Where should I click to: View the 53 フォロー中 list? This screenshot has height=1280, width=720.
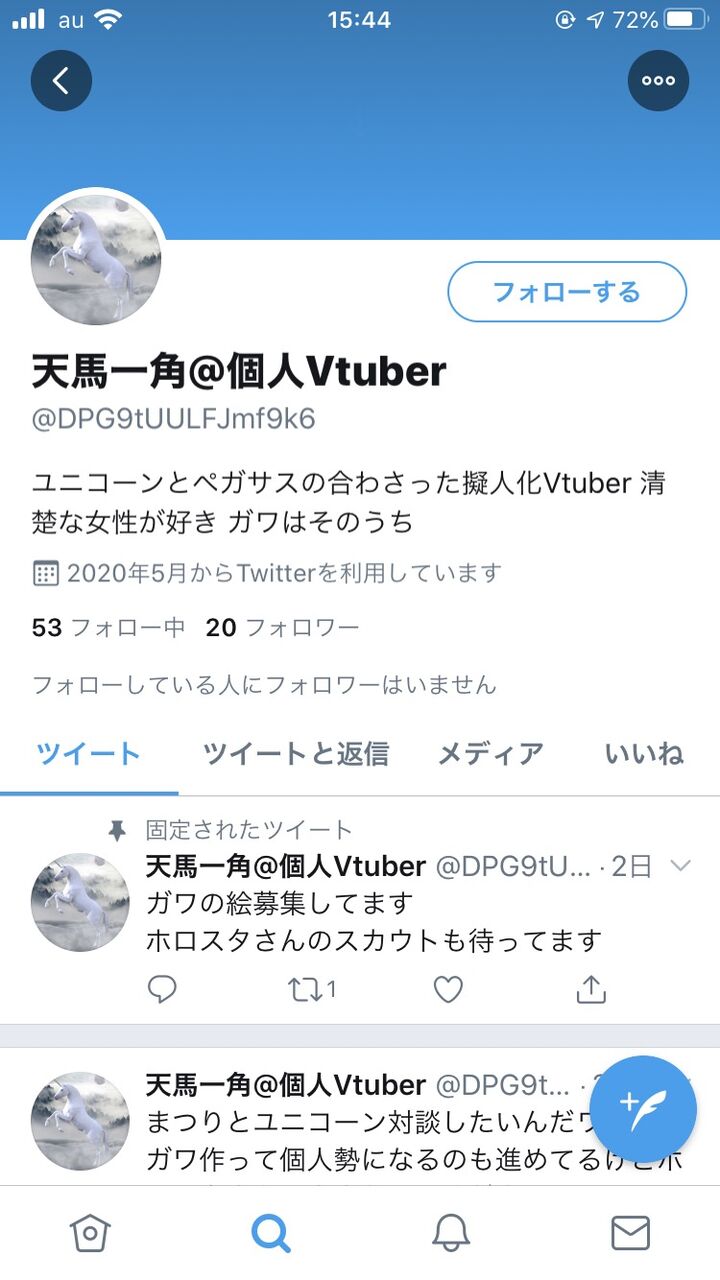coord(109,628)
